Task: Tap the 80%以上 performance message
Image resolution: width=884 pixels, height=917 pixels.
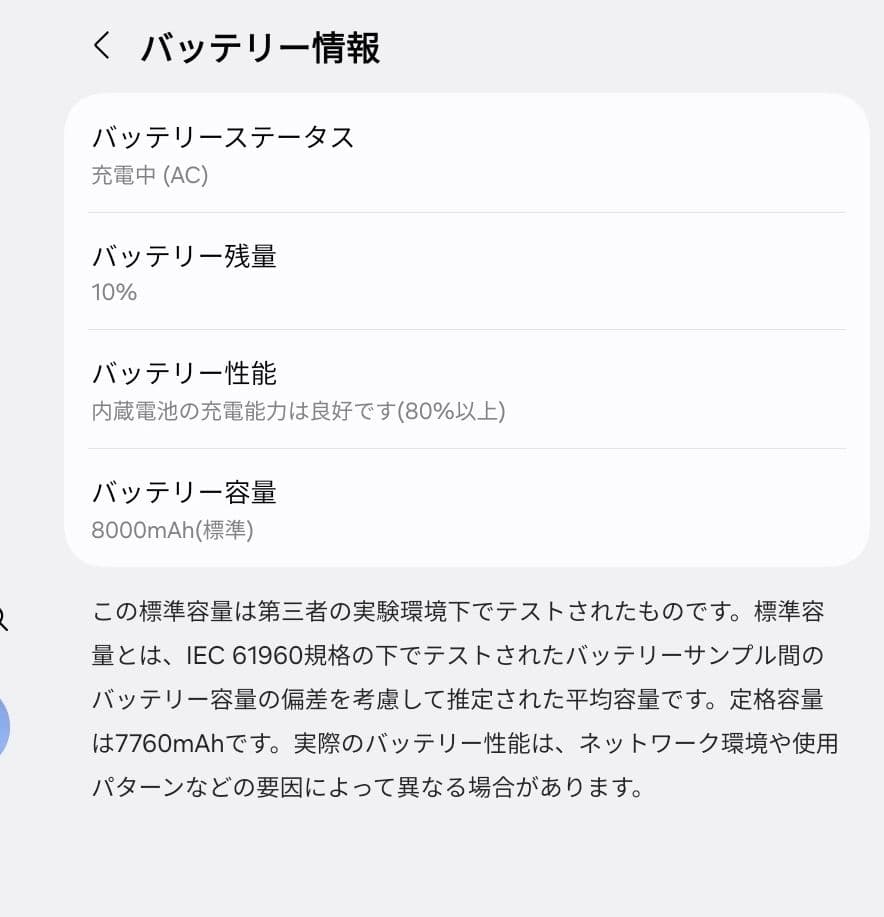Action: [x=300, y=411]
